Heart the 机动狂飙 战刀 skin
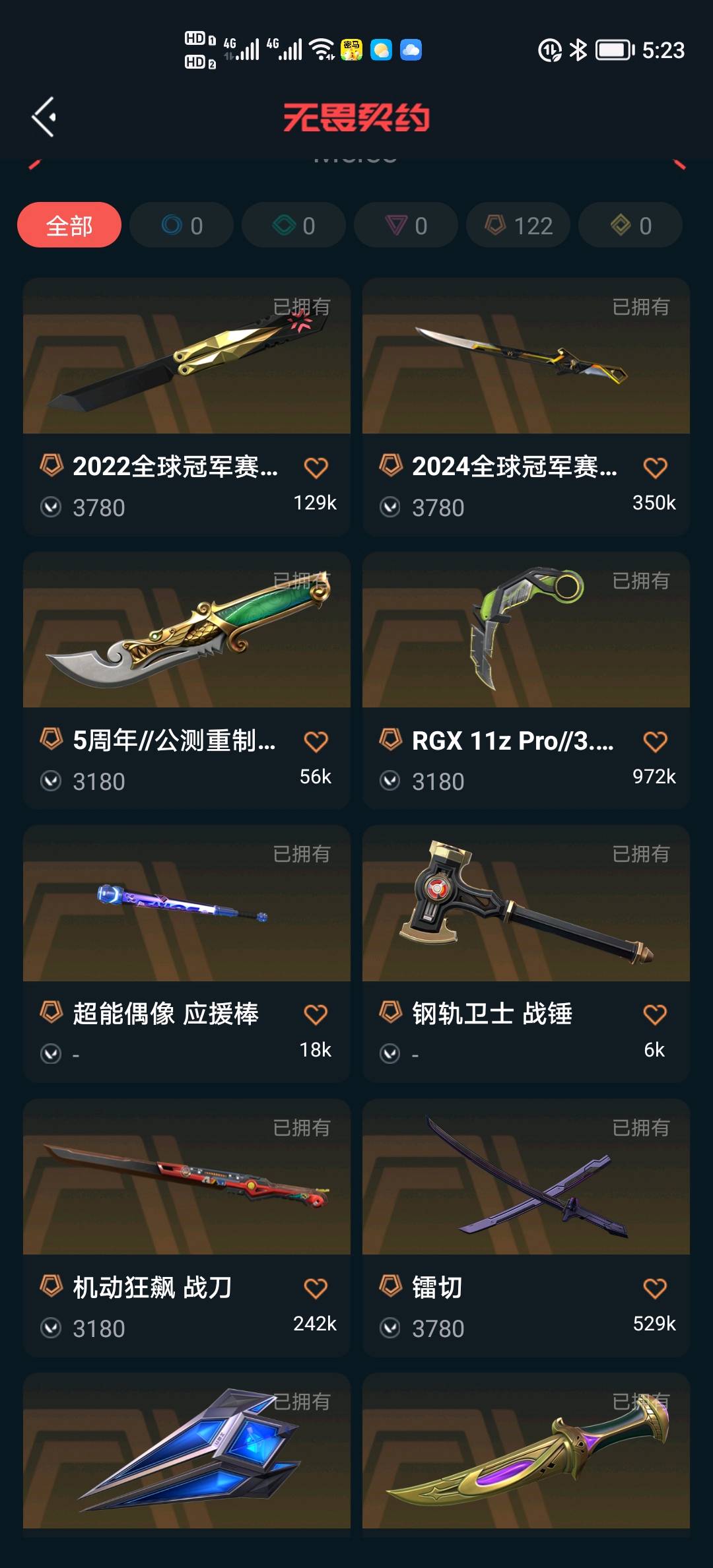 pyautogui.click(x=316, y=1288)
